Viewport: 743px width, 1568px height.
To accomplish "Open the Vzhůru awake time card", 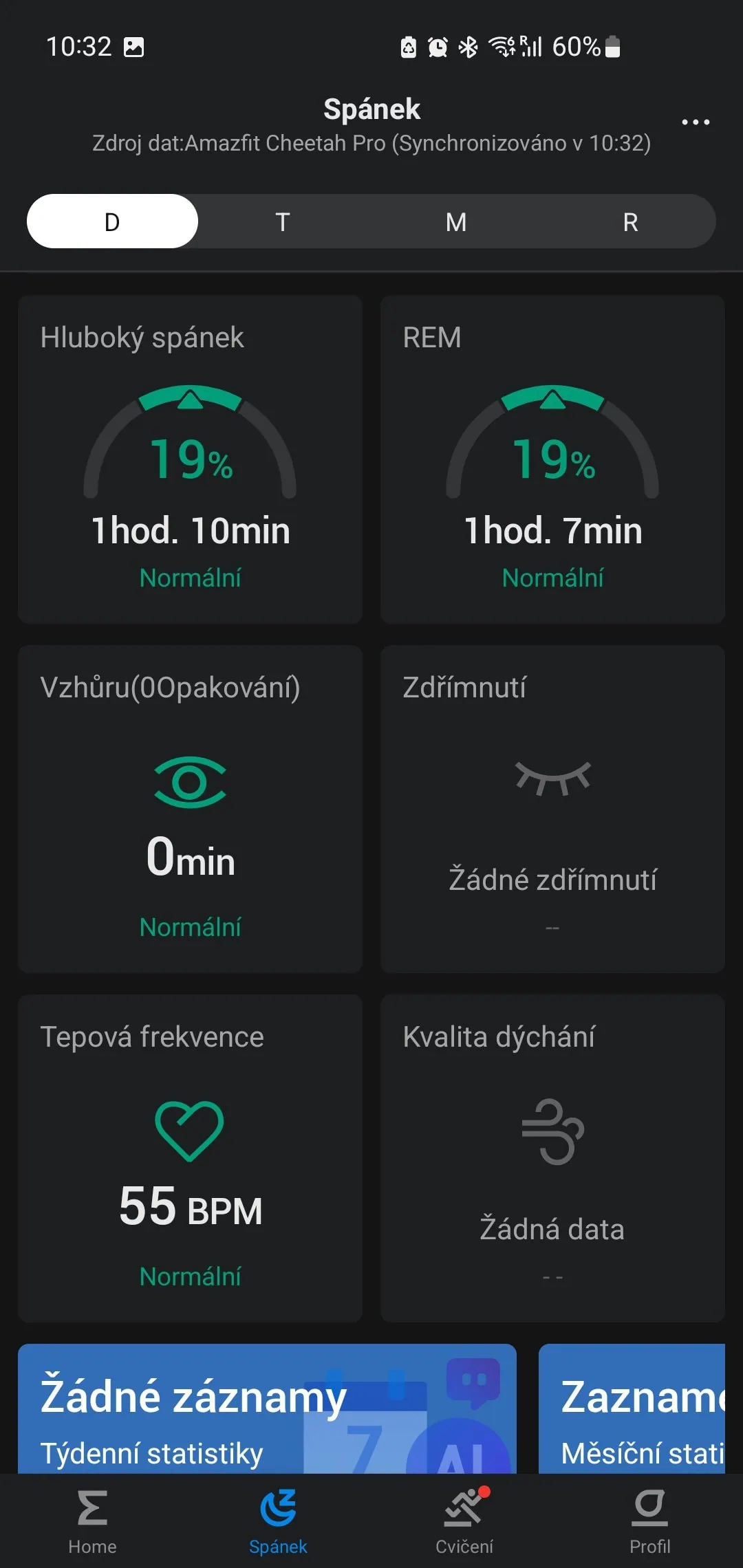I will (190, 809).
